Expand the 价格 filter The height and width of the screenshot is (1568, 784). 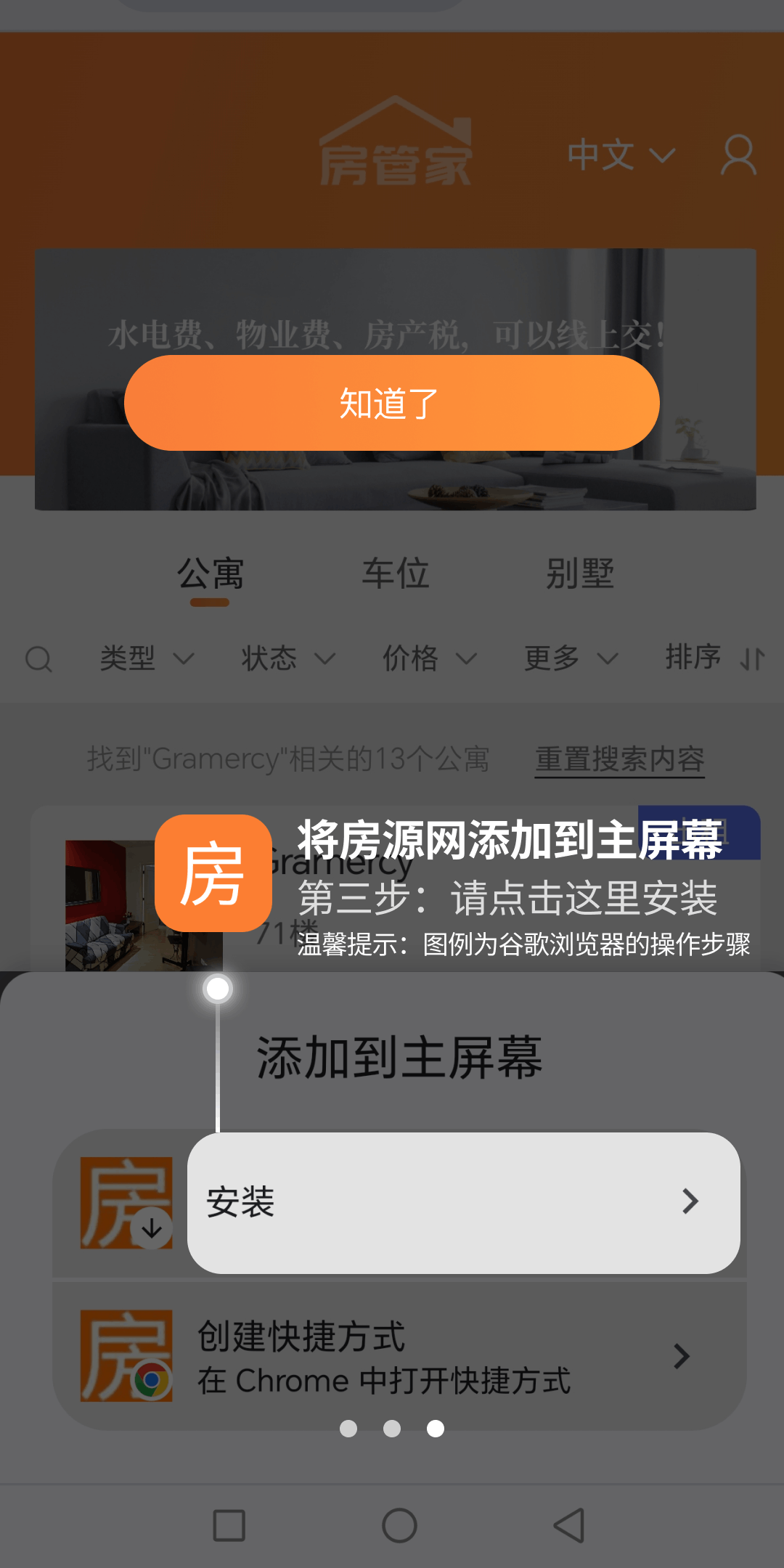pyautogui.click(x=430, y=658)
